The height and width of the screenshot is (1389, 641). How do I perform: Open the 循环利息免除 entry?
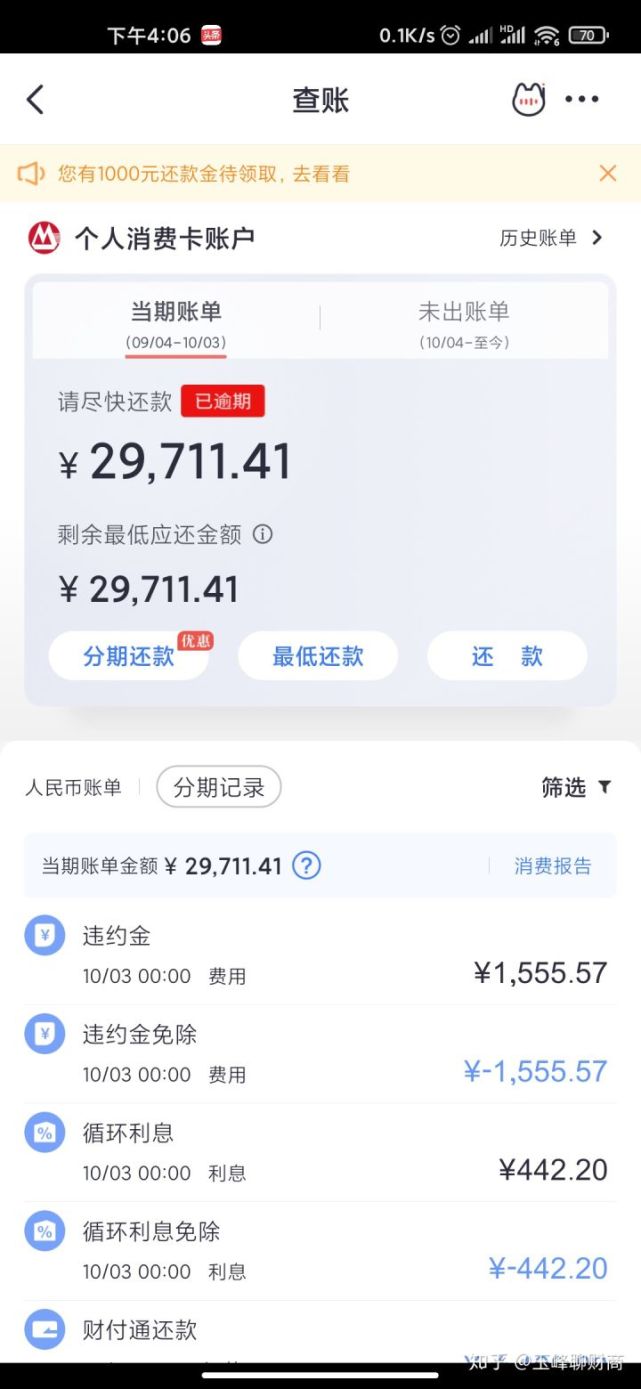(320, 1251)
